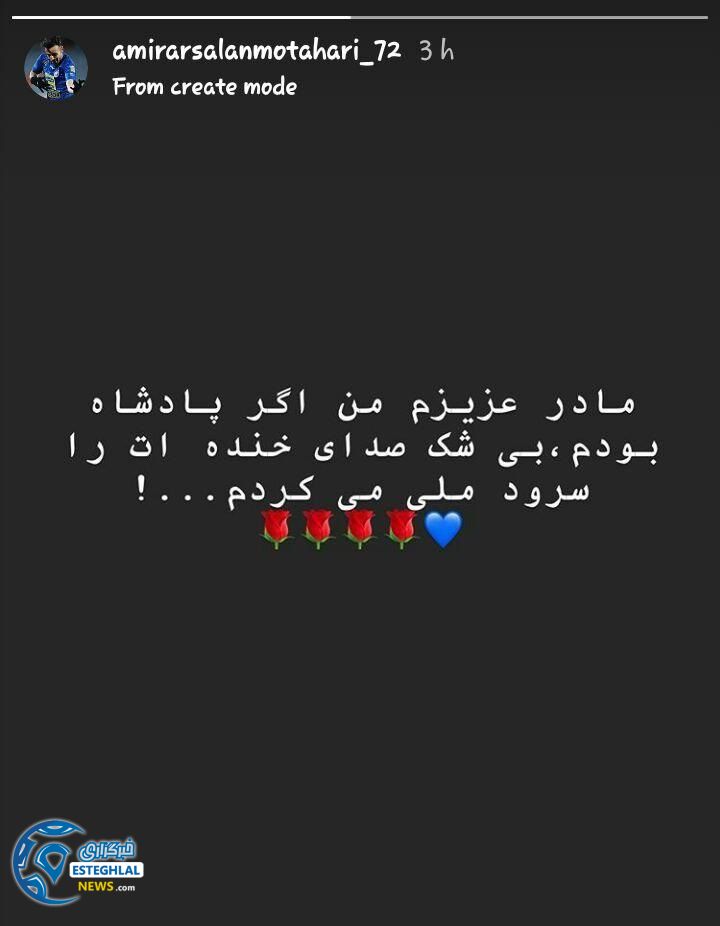Select the 3 h timestamp
This screenshot has height=926, width=720.
coord(433,52)
